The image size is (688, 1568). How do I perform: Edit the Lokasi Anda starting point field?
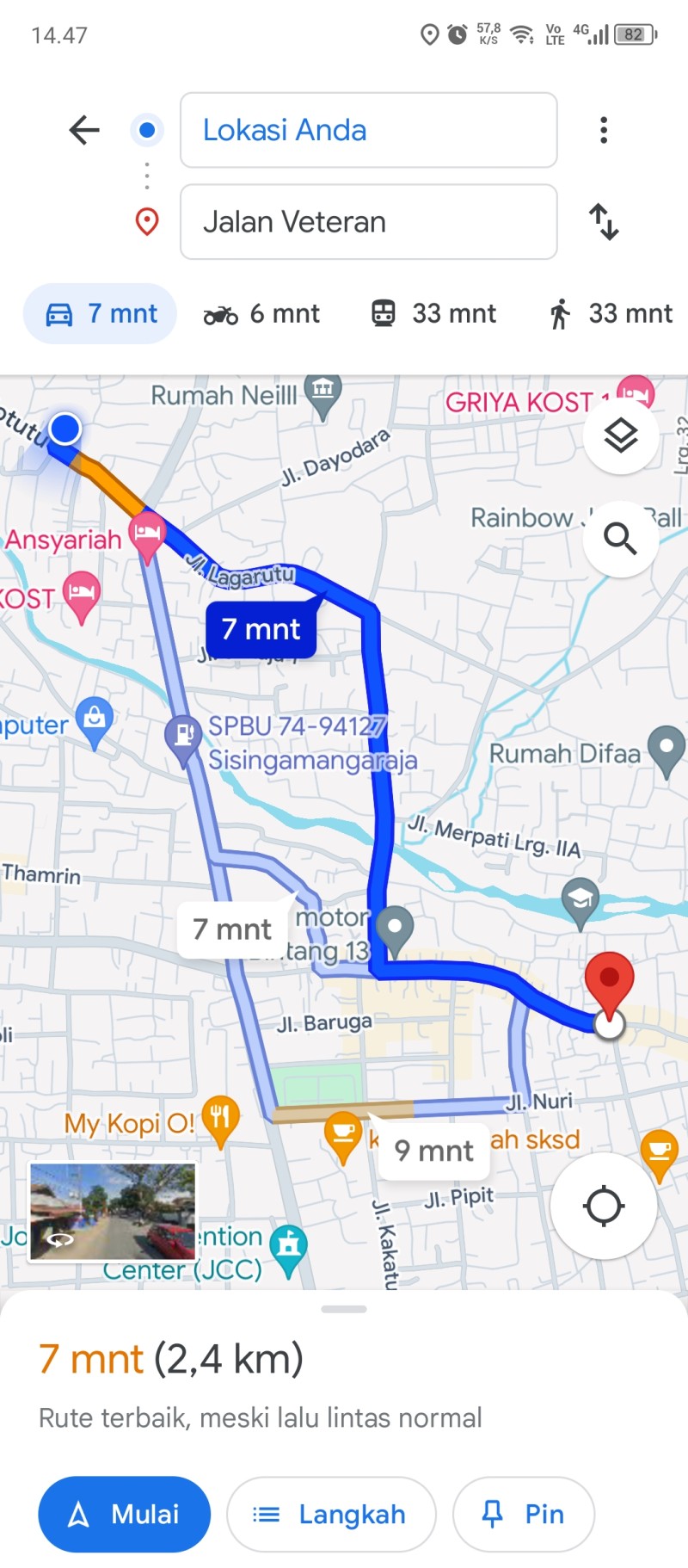(368, 130)
